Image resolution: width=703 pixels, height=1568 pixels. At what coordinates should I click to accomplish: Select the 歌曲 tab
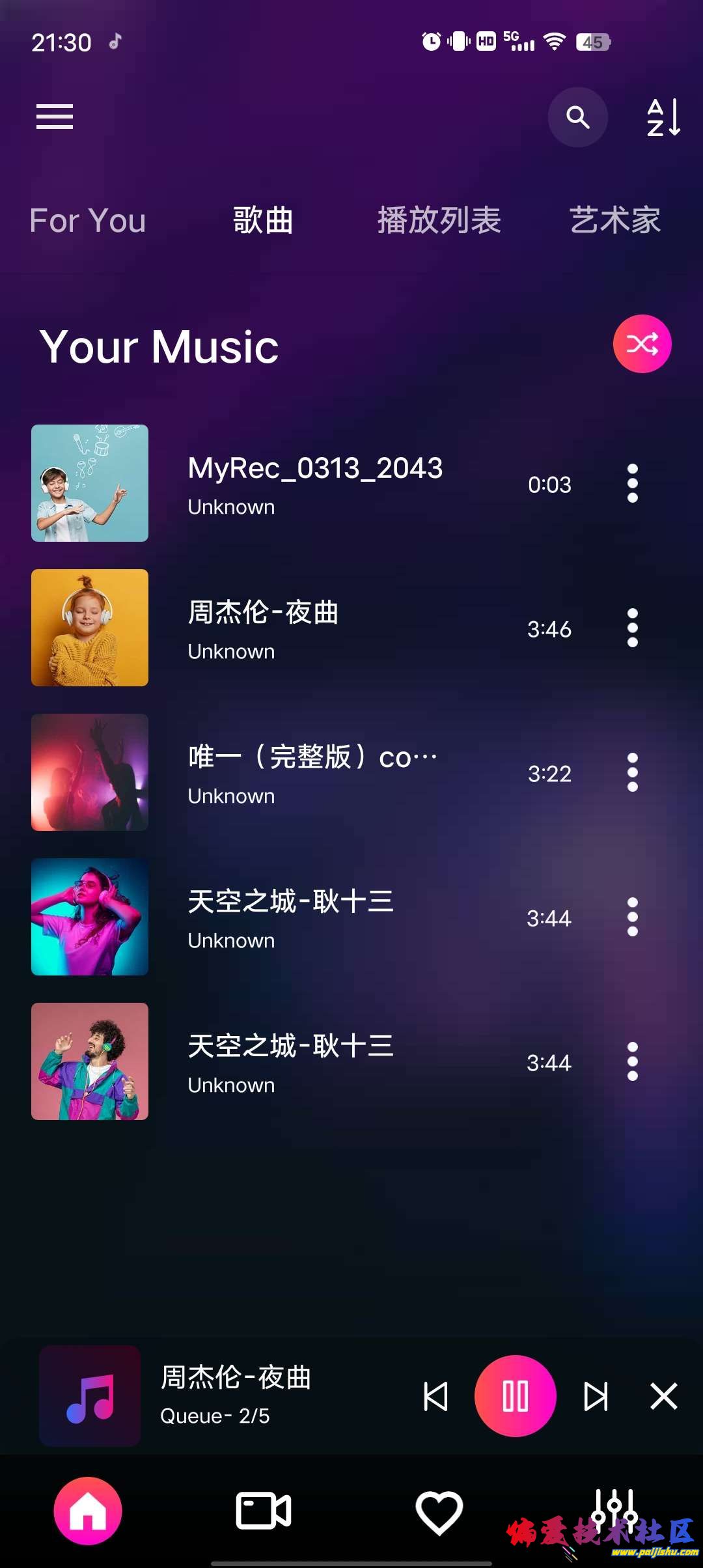pyautogui.click(x=263, y=221)
